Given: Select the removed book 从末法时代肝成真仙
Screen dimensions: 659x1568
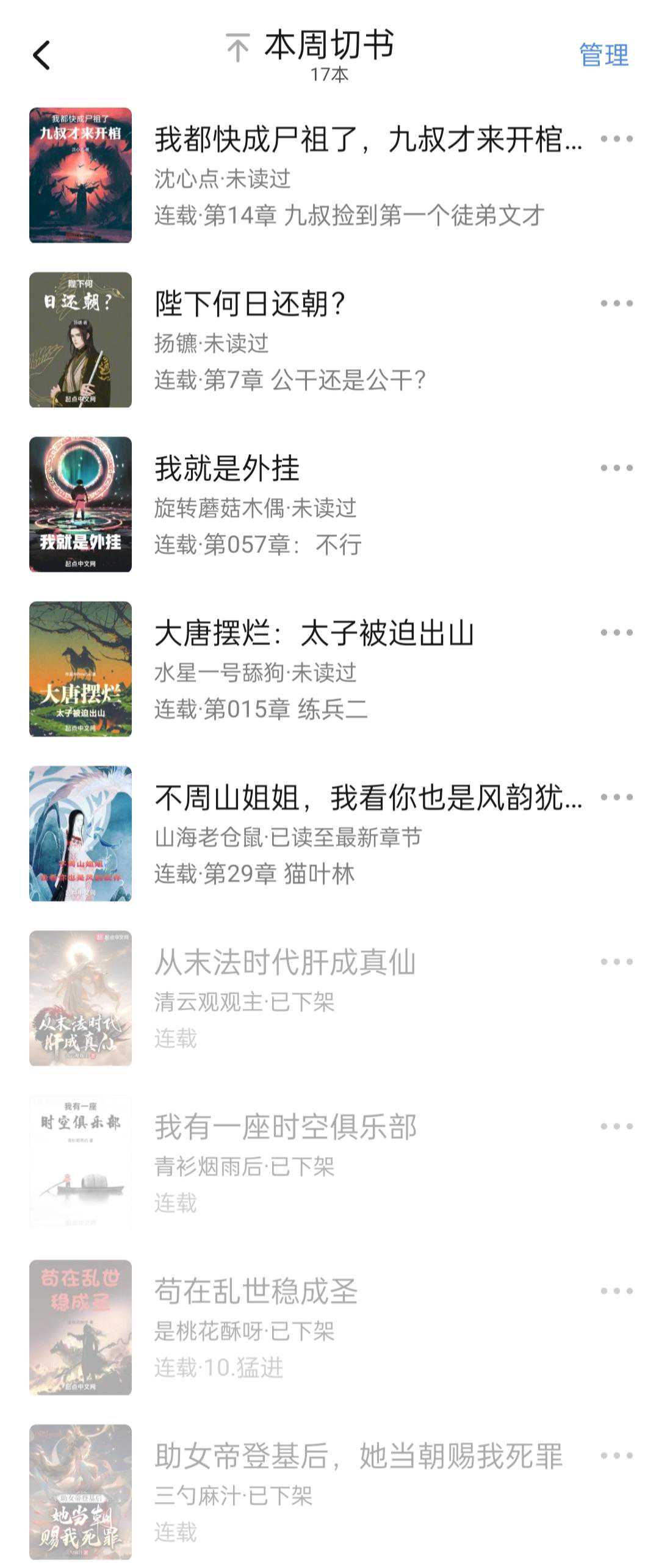Looking at the screenshot, I should tap(285, 963).
